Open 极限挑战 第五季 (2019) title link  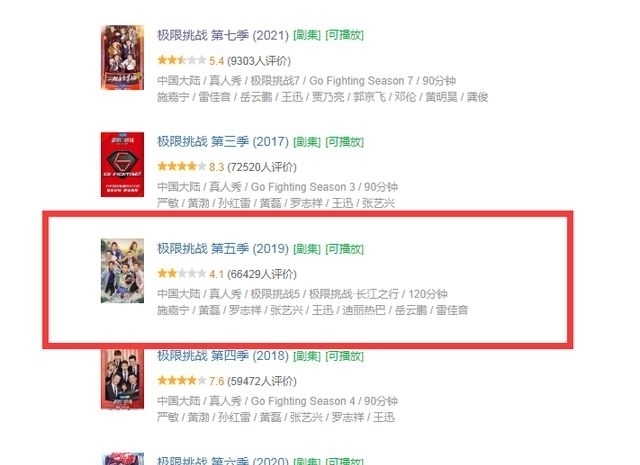point(222,249)
